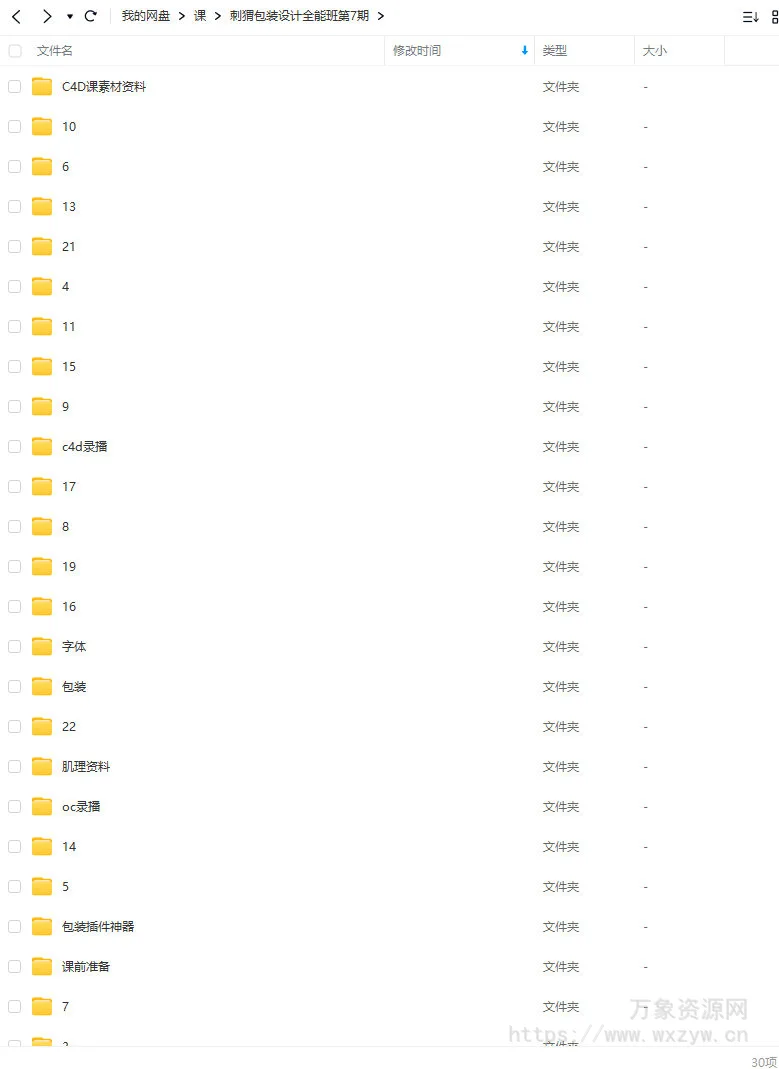
Task: Open 我的网盘 in the breadcrumb
Action: click(x=146, y=16)
